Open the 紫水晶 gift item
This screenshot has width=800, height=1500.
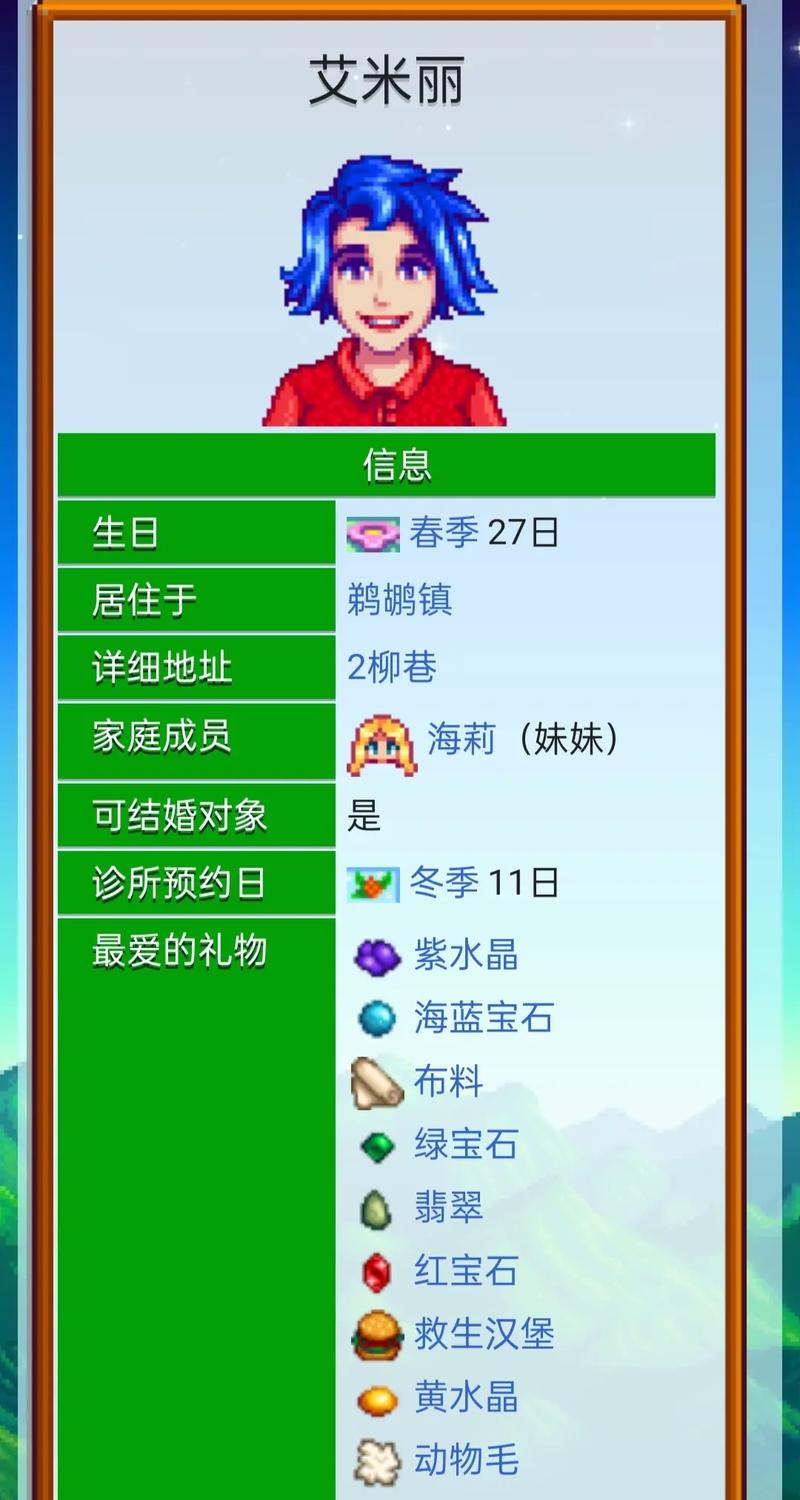[466, 956]
